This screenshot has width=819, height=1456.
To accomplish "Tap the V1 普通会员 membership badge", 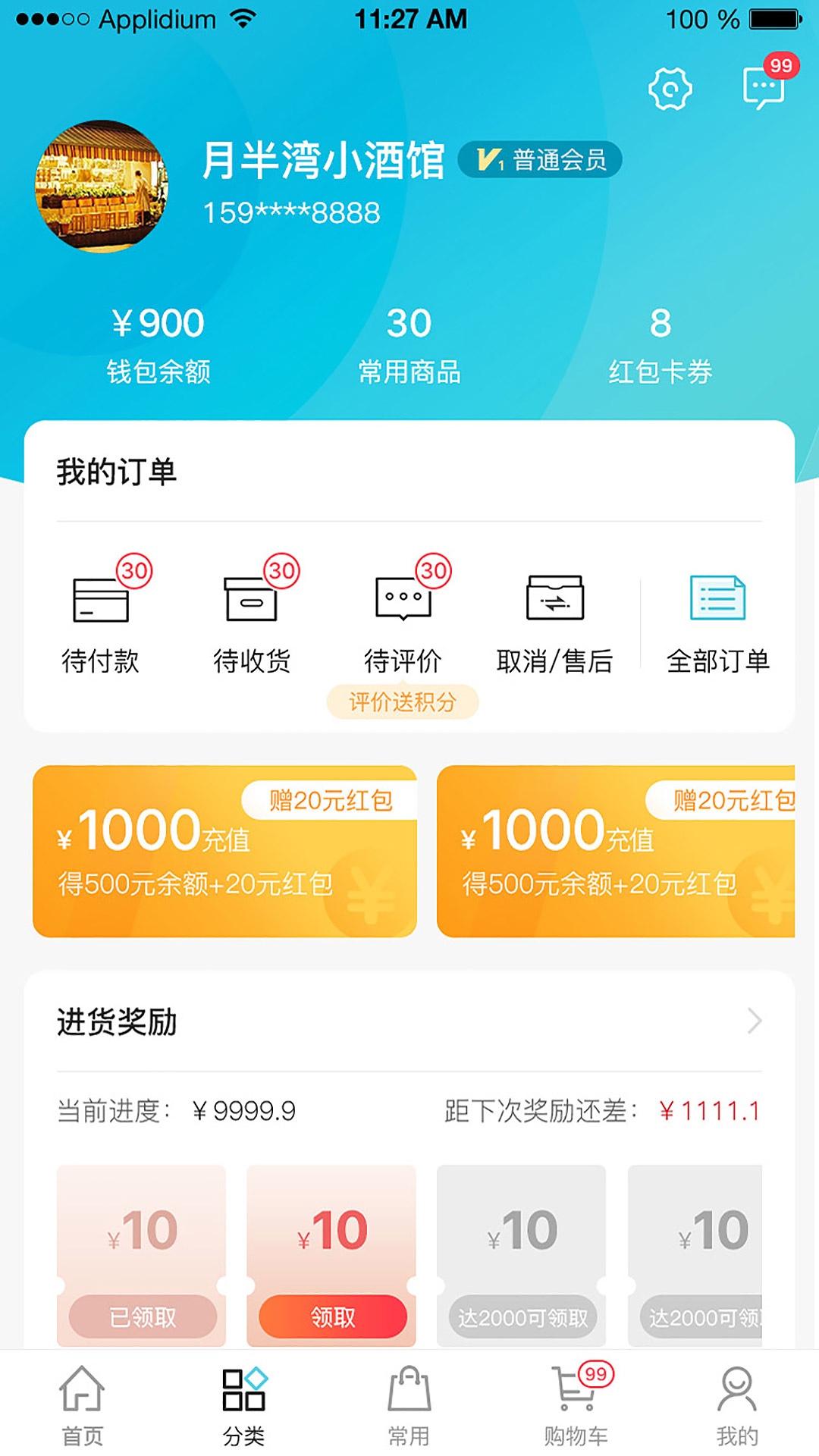I will (x=541, y=159).
